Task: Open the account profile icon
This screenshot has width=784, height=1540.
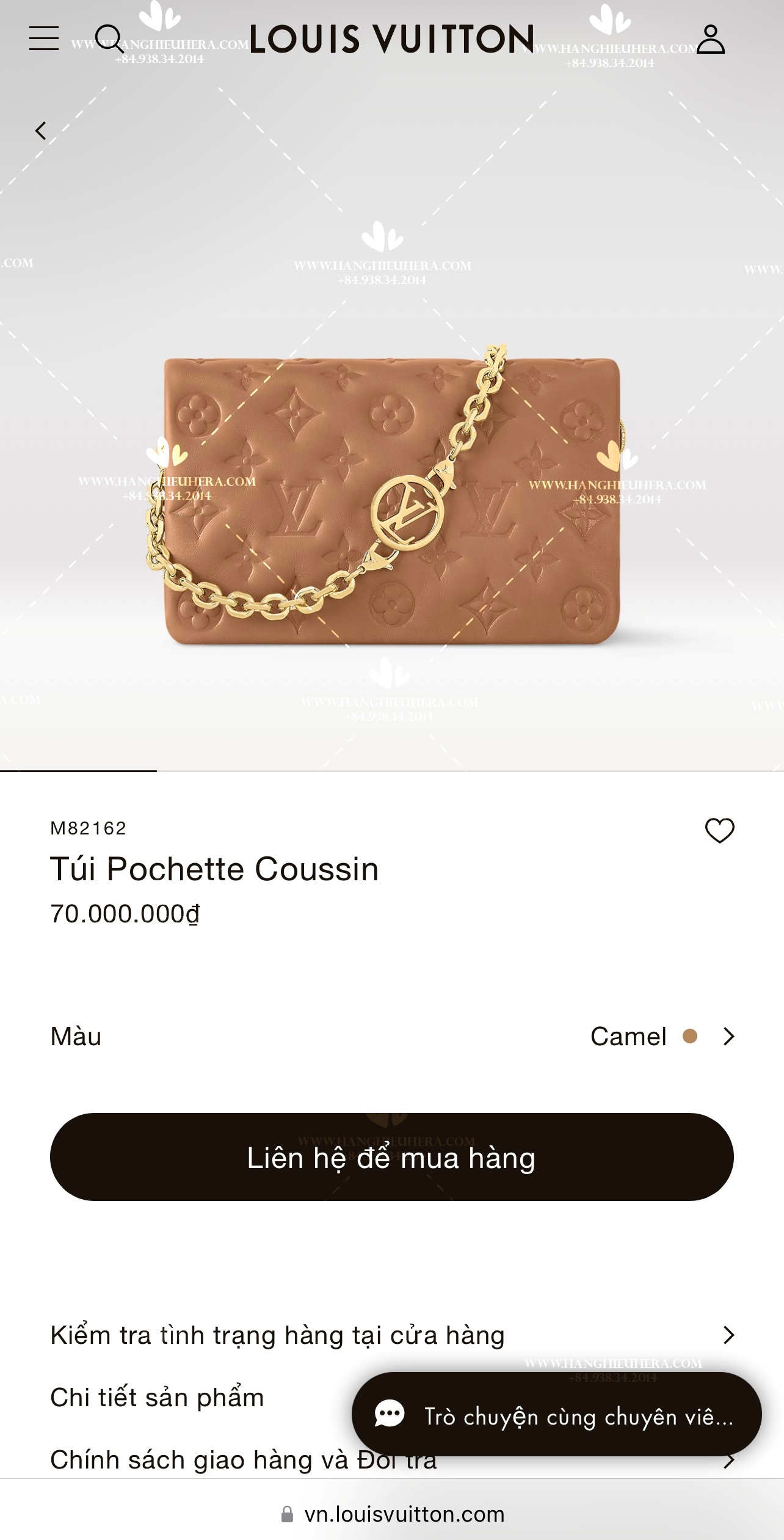Action: [x=711, y=39]
